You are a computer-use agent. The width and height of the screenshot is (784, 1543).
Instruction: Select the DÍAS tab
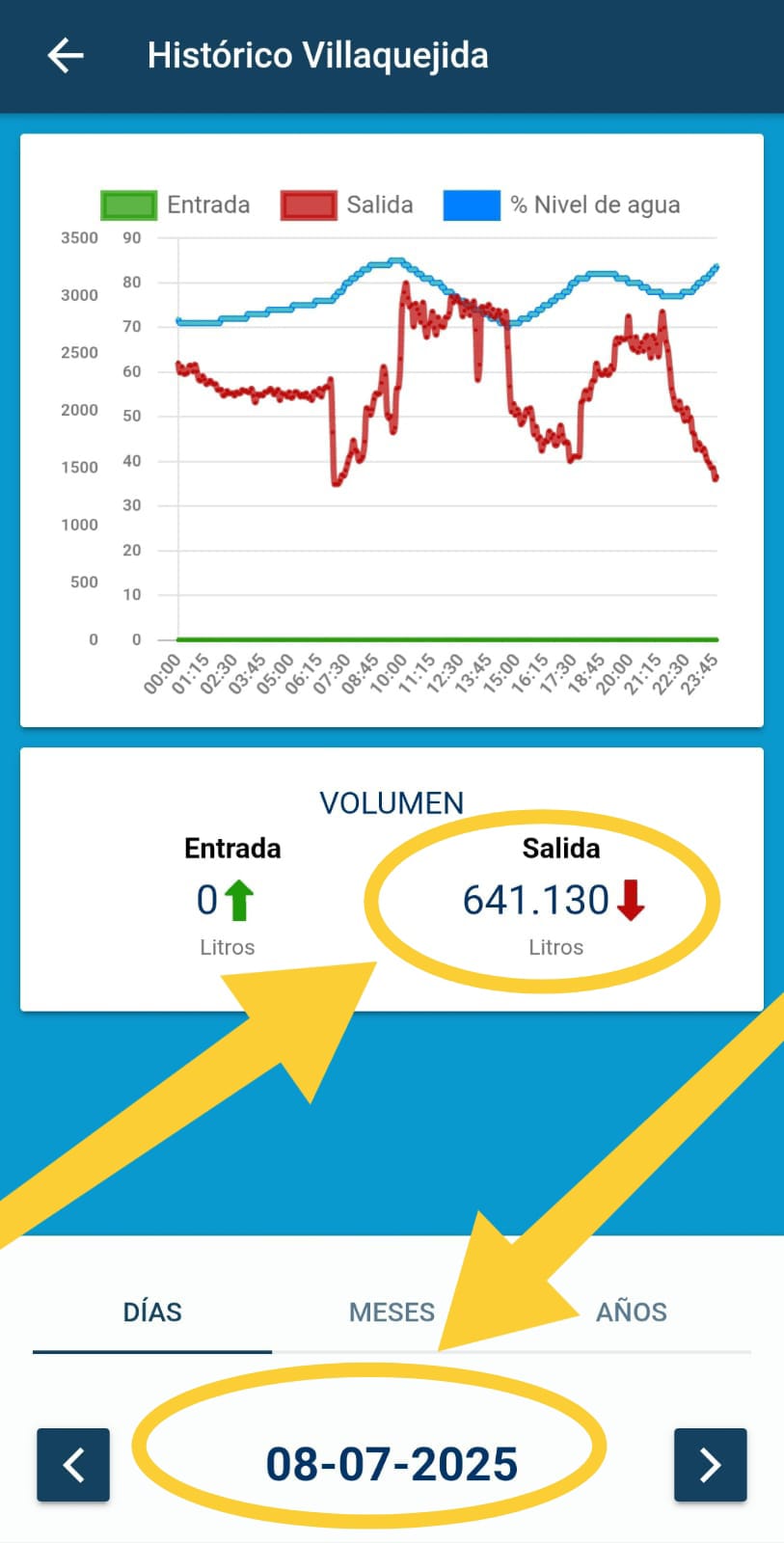(x=152, y=1312)
